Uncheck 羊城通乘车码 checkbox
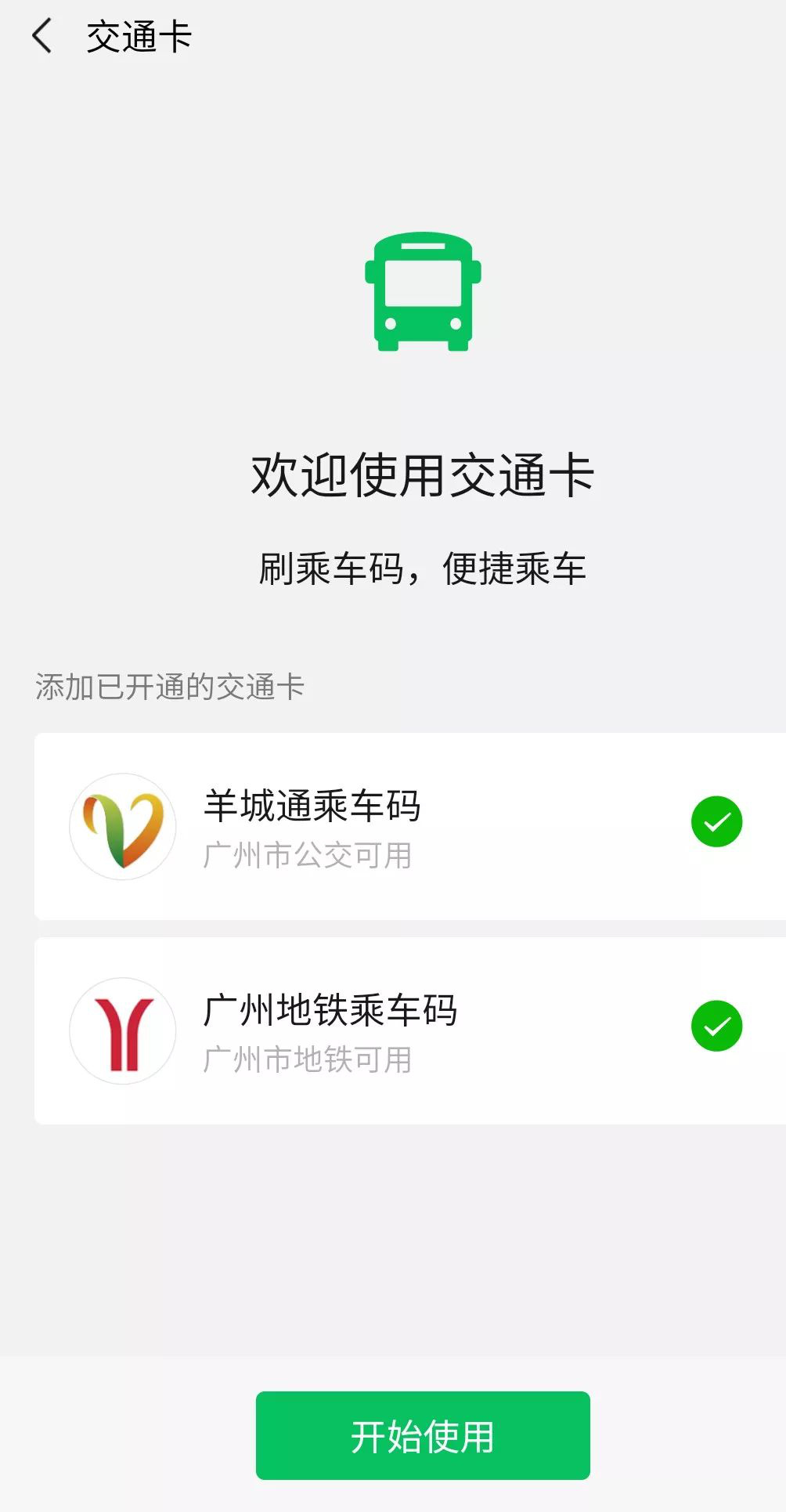This screenshot has width=786, height=1512. (716, 822)
